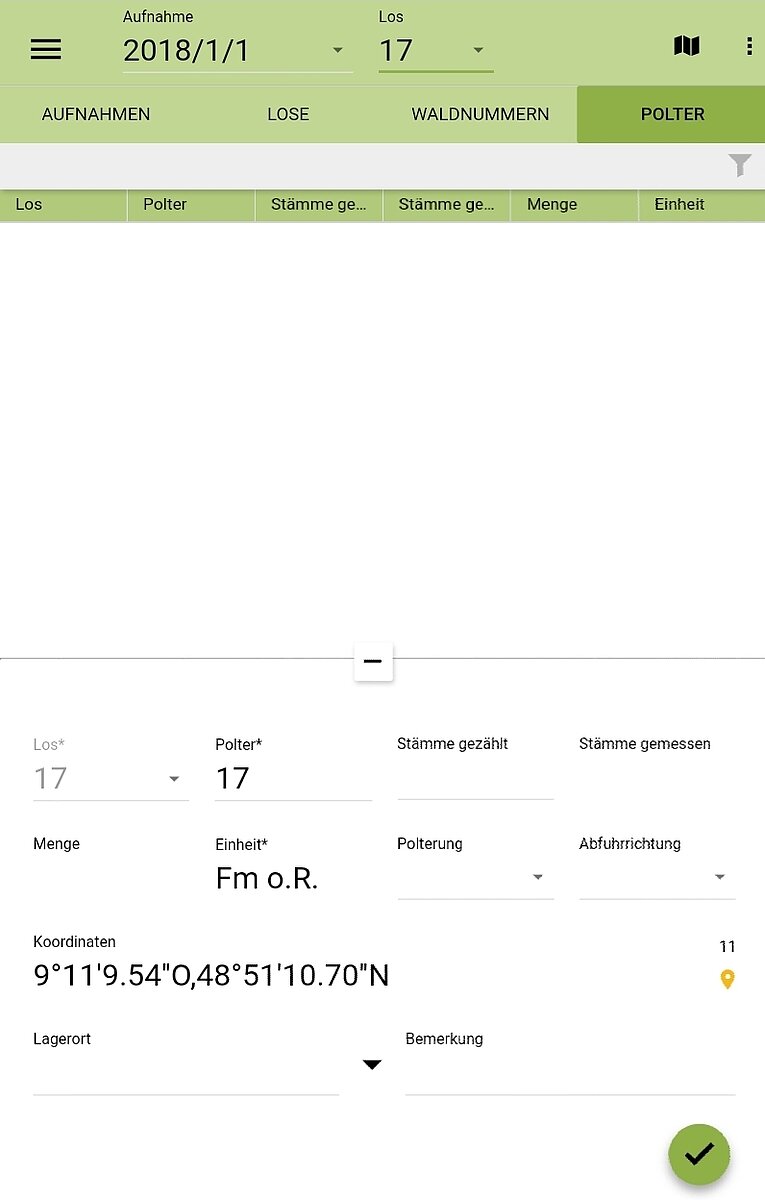Select the Polter tab
765x1200 pixels.
tap(672, 114)
